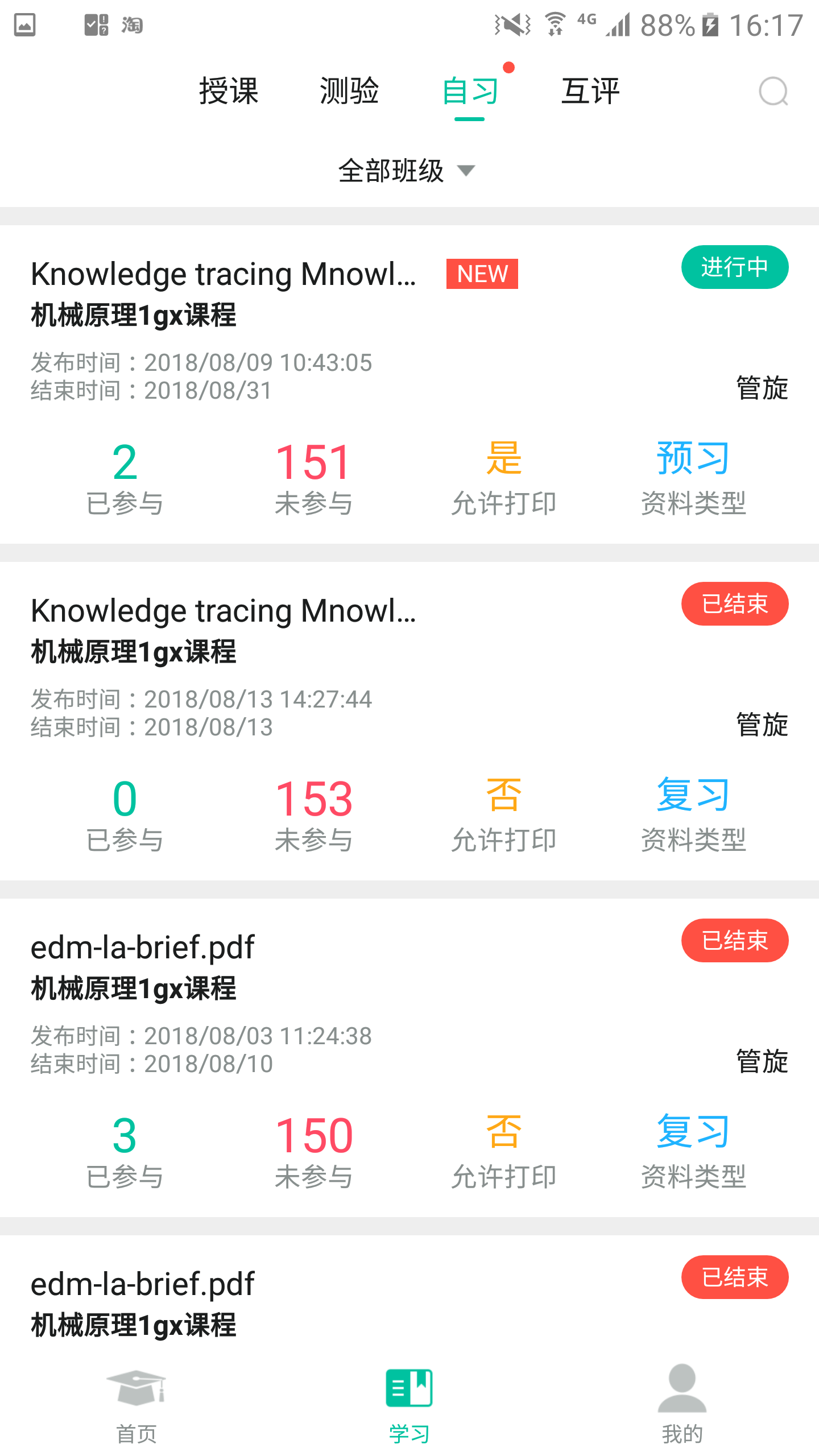Tap the red 已结束 badge on second card

pyautogui.click(x=735, y=605)
